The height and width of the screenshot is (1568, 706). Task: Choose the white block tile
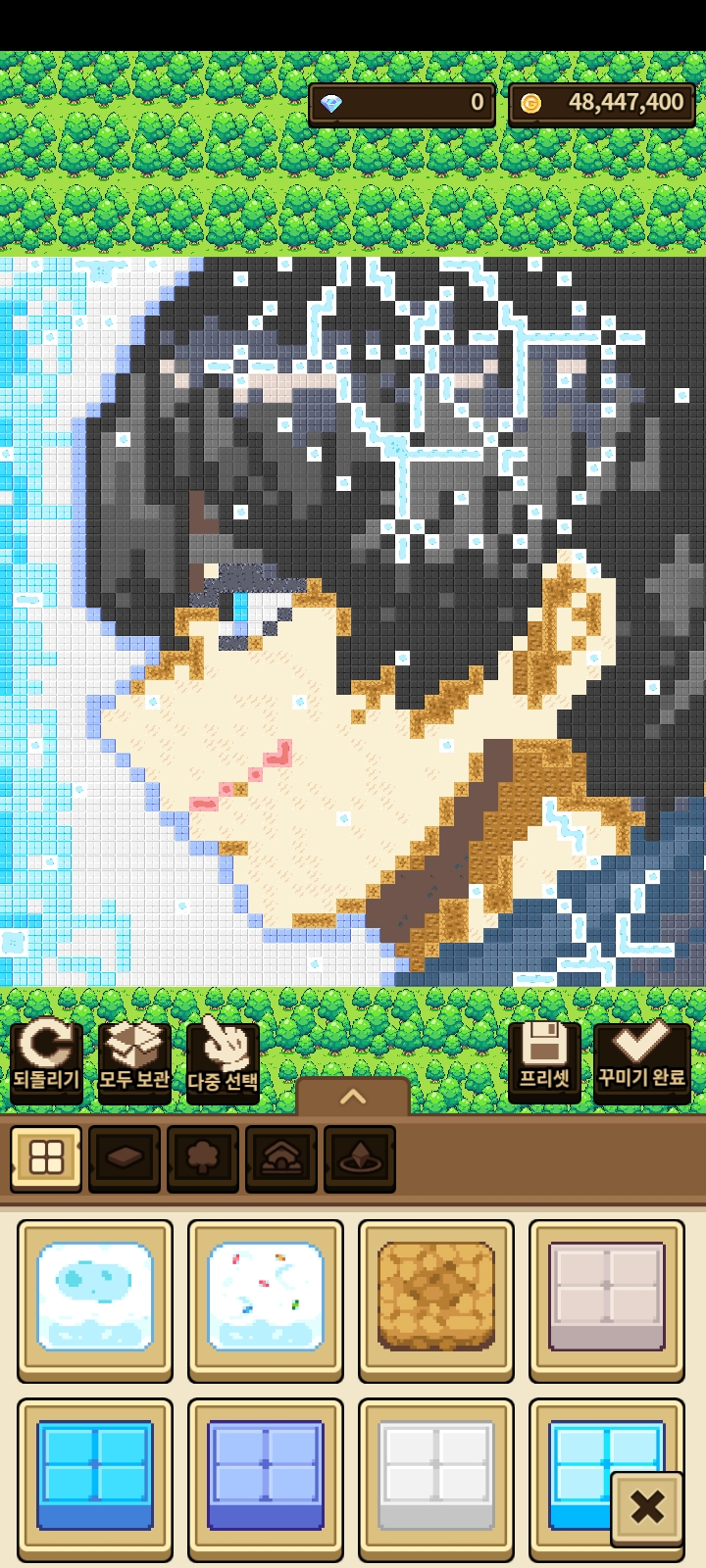(436, 1479)
